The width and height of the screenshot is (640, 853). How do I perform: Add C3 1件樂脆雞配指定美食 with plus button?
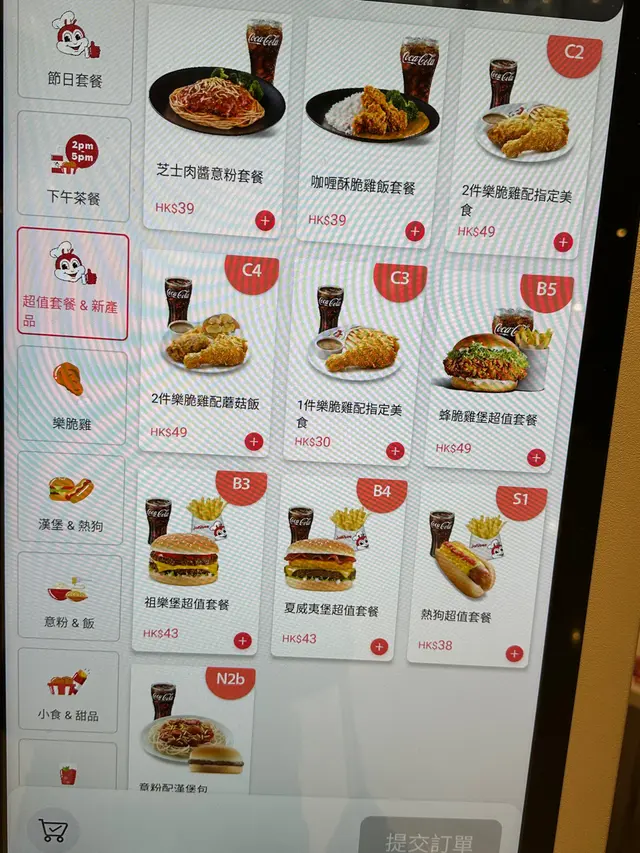(395, 451)
